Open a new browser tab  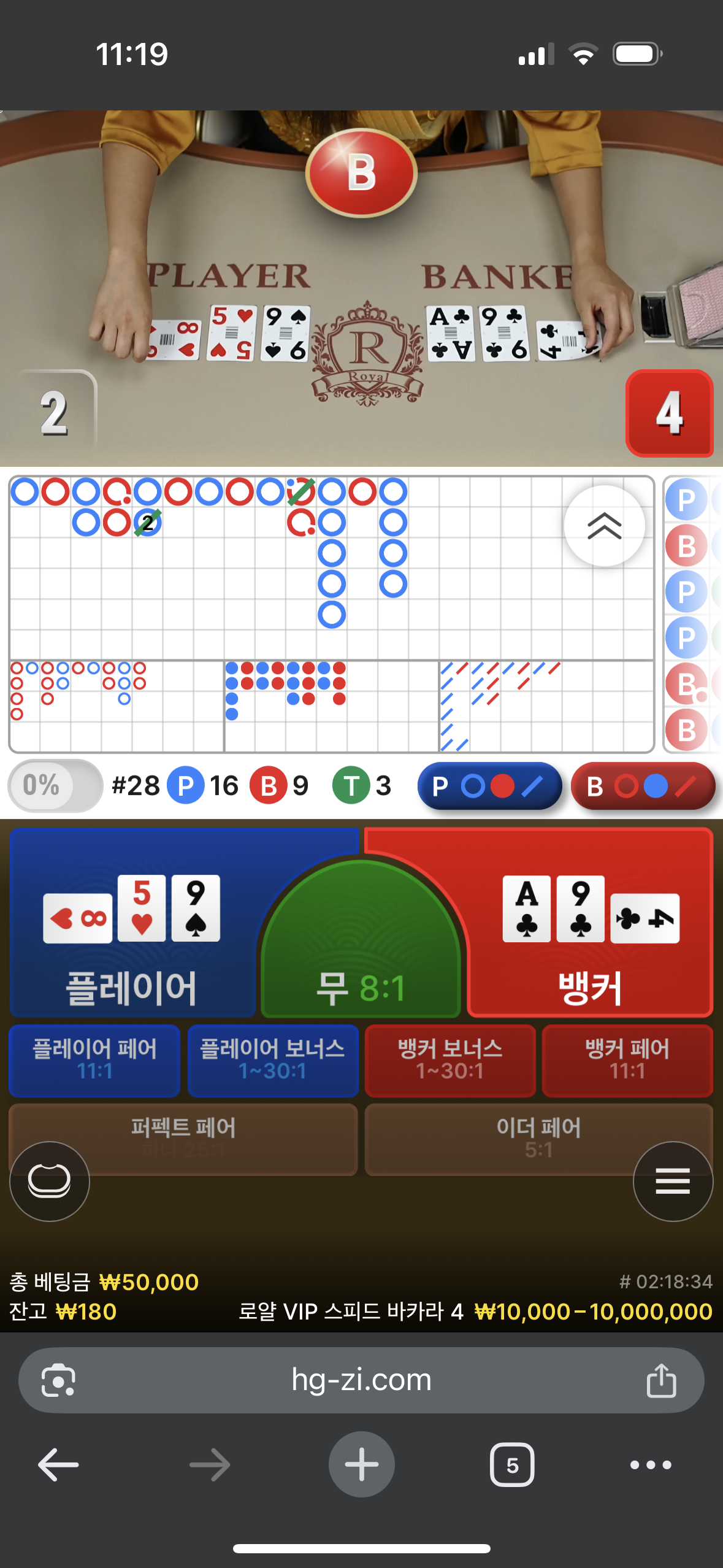pyautogui.click(x=361, y=1464)
